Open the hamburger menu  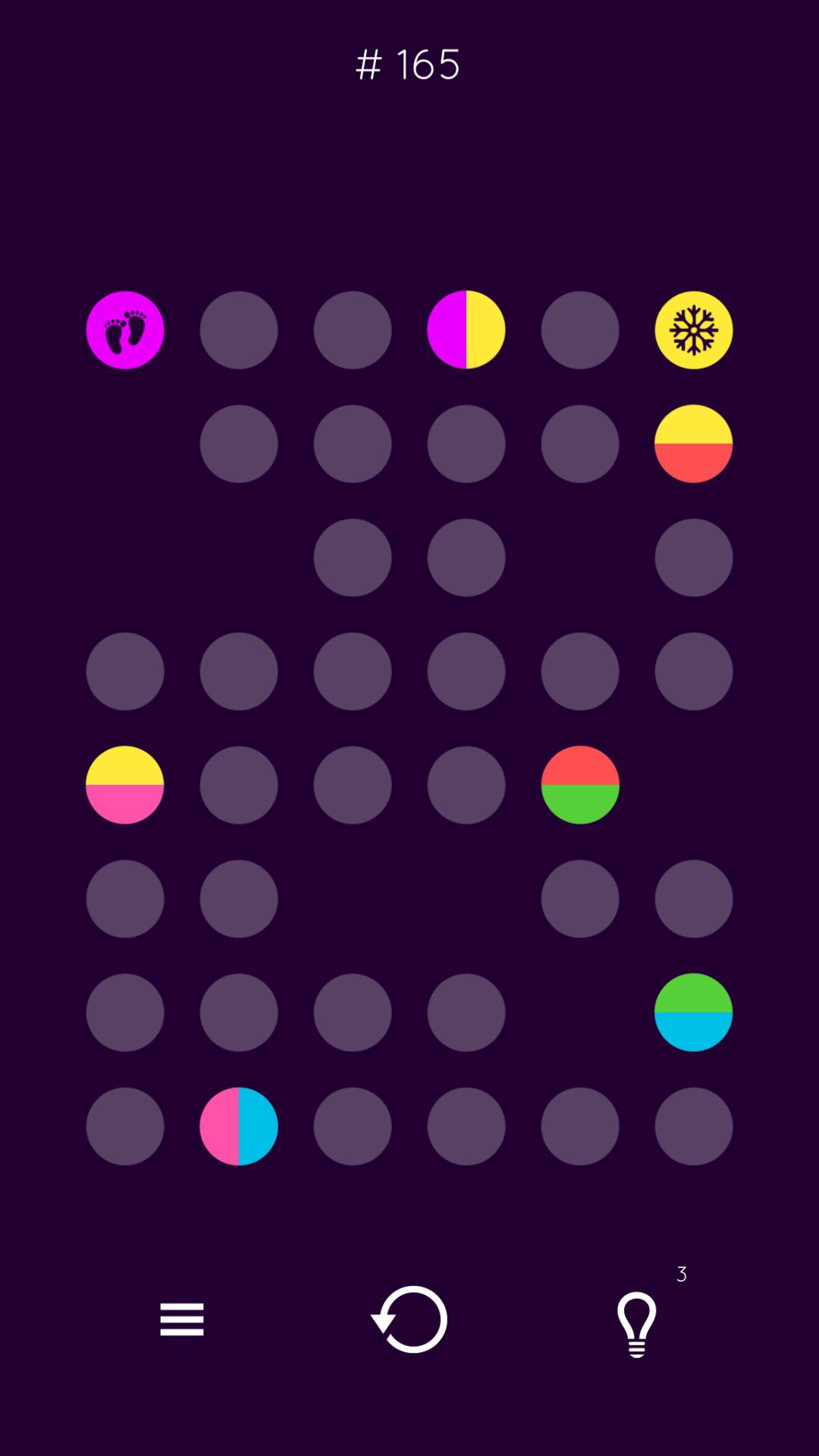(x=182, y=1319)
